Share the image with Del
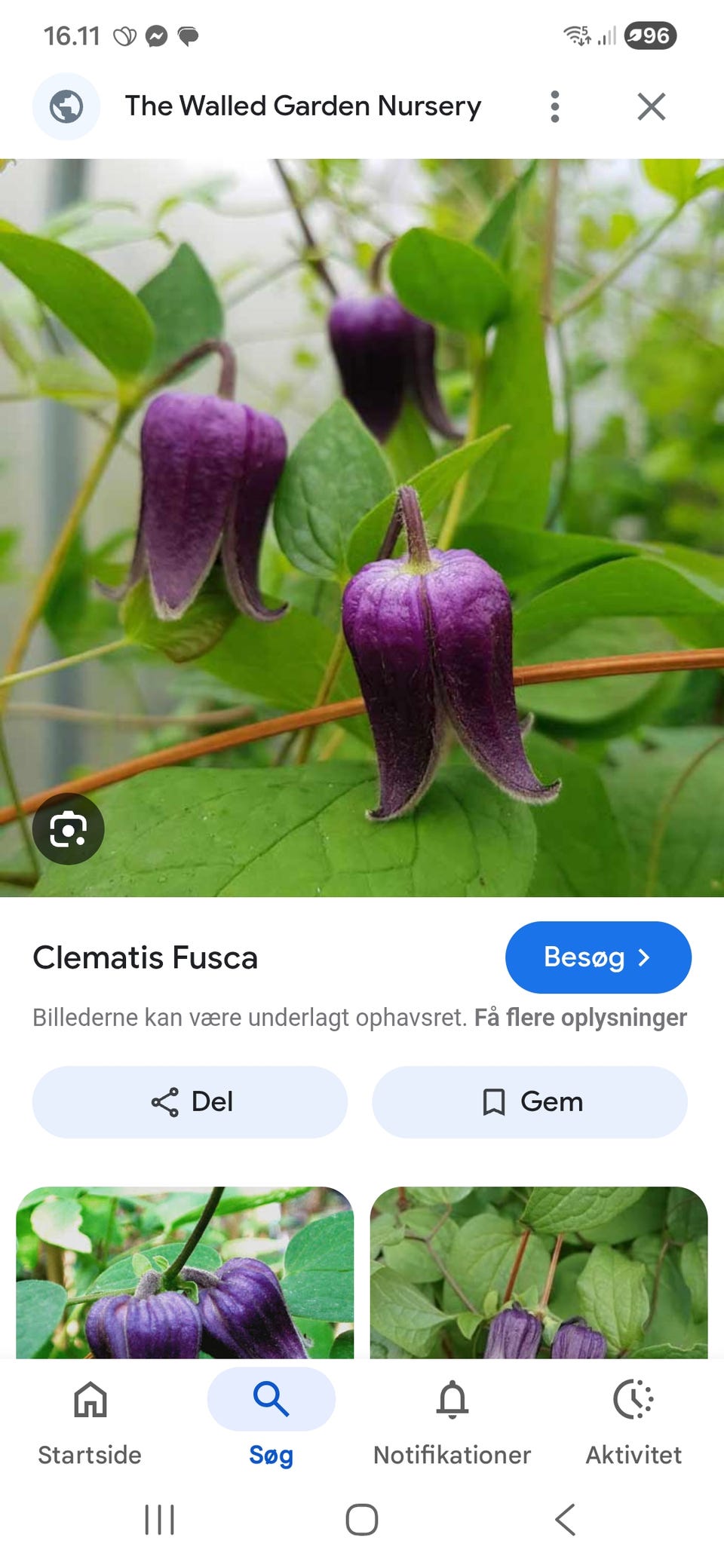This screenshot has height=1568, width=724. click(190, 1101)
